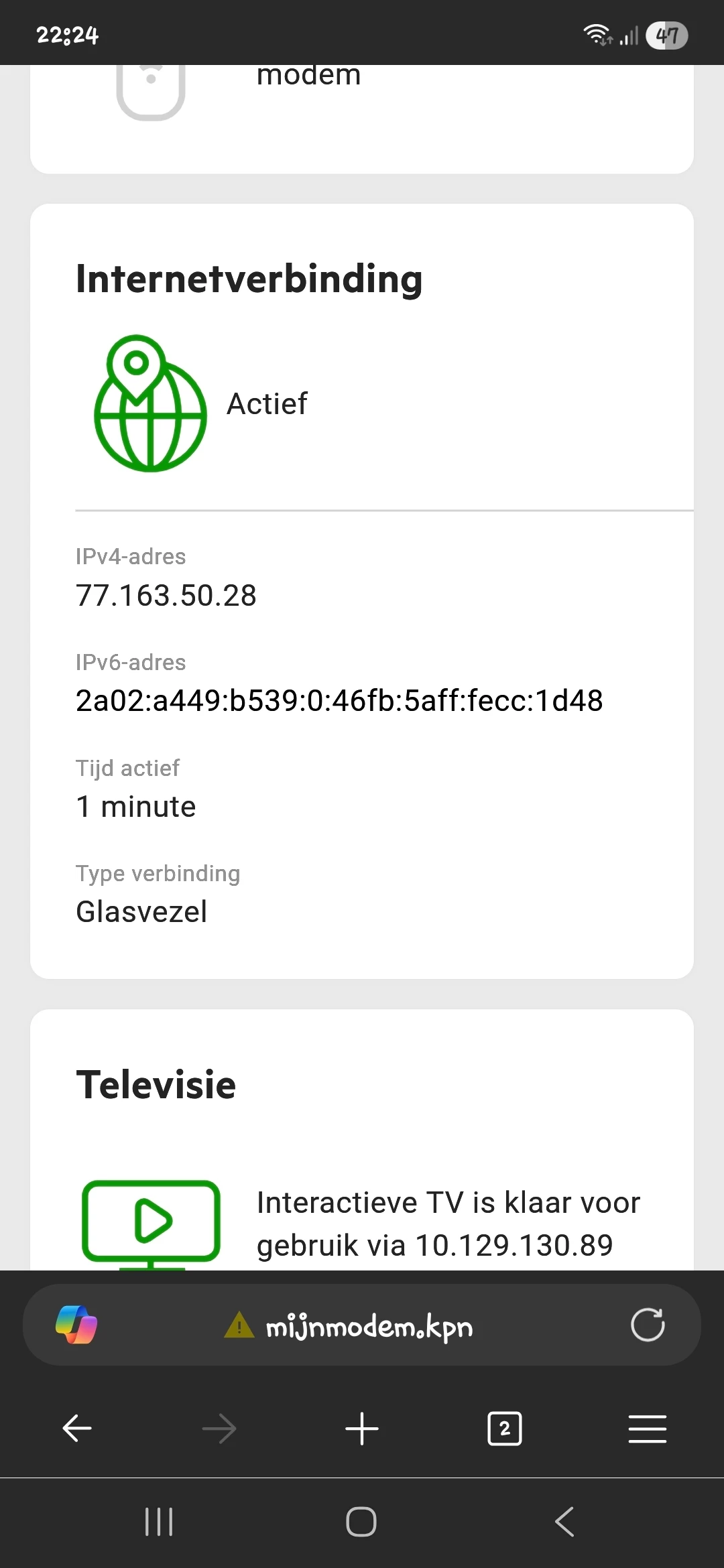This screenshot has width=724, height=1568.
Task: Open the Copilot assistant icon
Action: coord(76,1325)
